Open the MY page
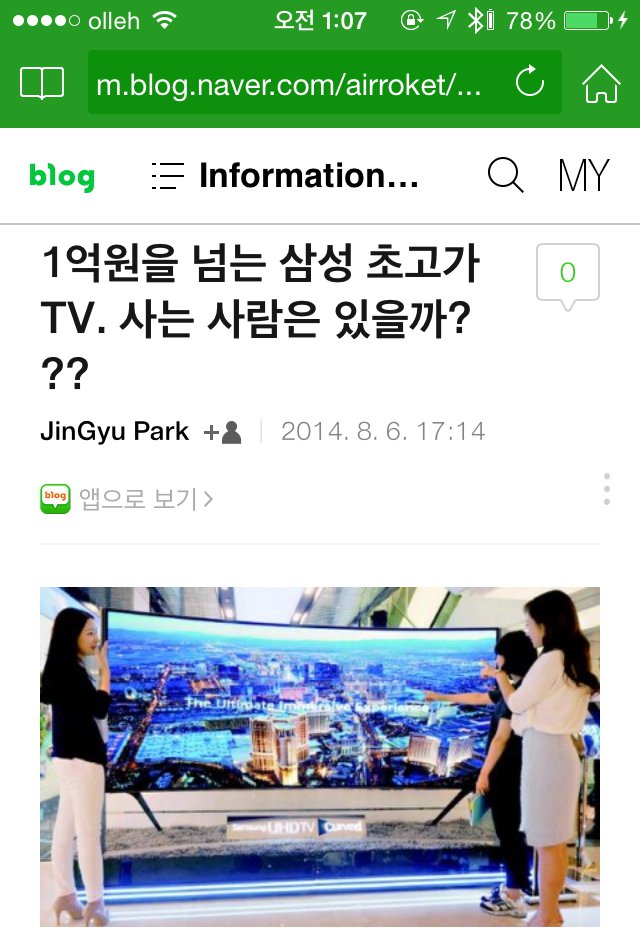Screen dimensions: 640x940 click(x=583, y=176)
